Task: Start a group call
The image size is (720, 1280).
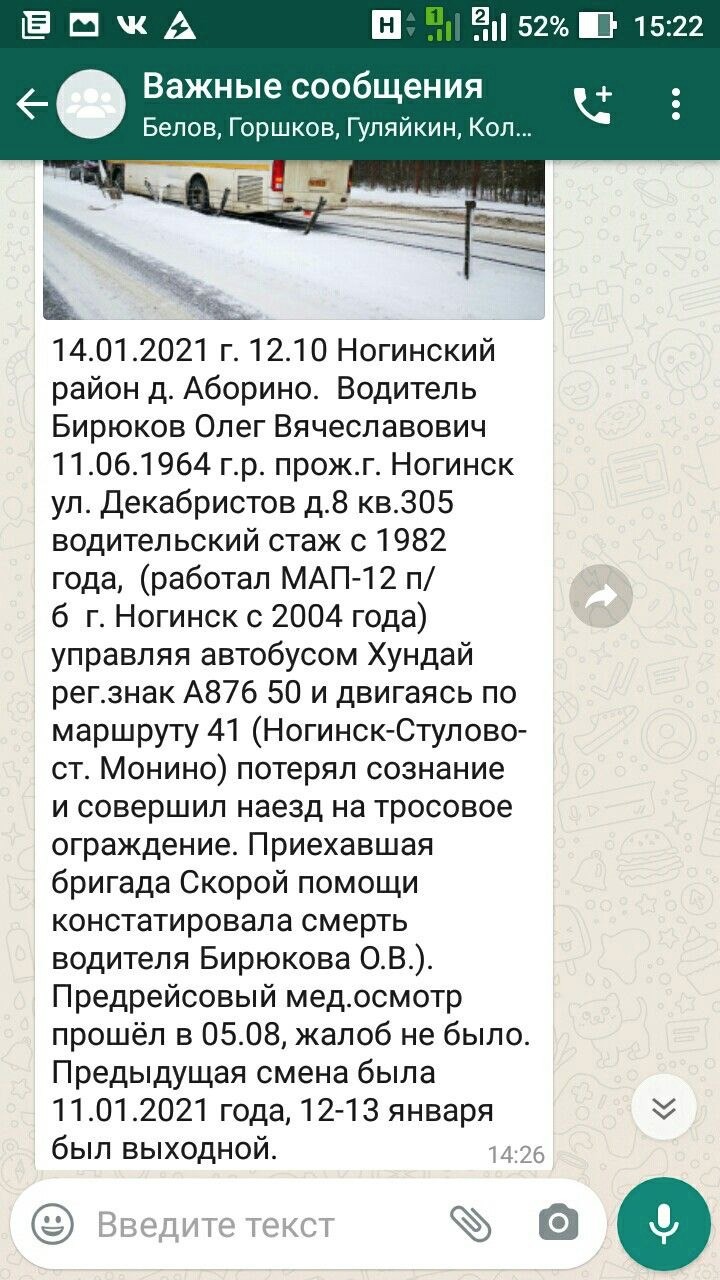Action: point(592,105)
